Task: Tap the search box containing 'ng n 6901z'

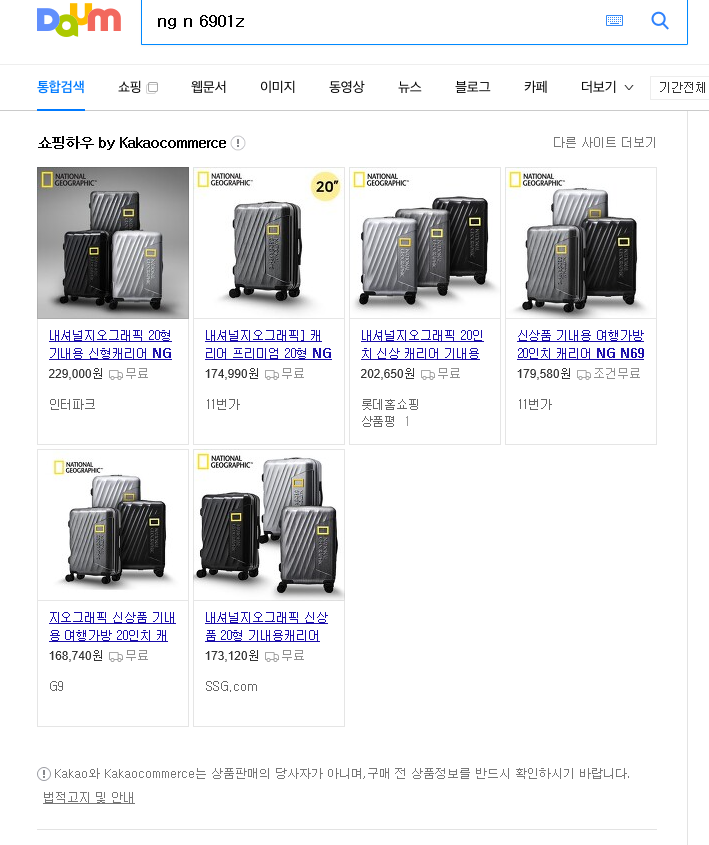Action: coord(370,21)
